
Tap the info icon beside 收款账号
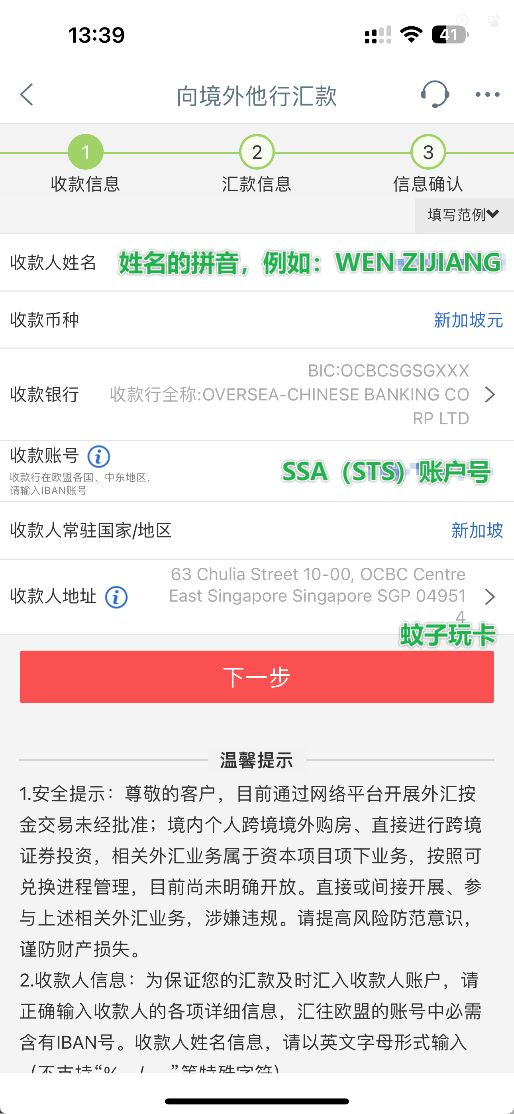[99, 455]
